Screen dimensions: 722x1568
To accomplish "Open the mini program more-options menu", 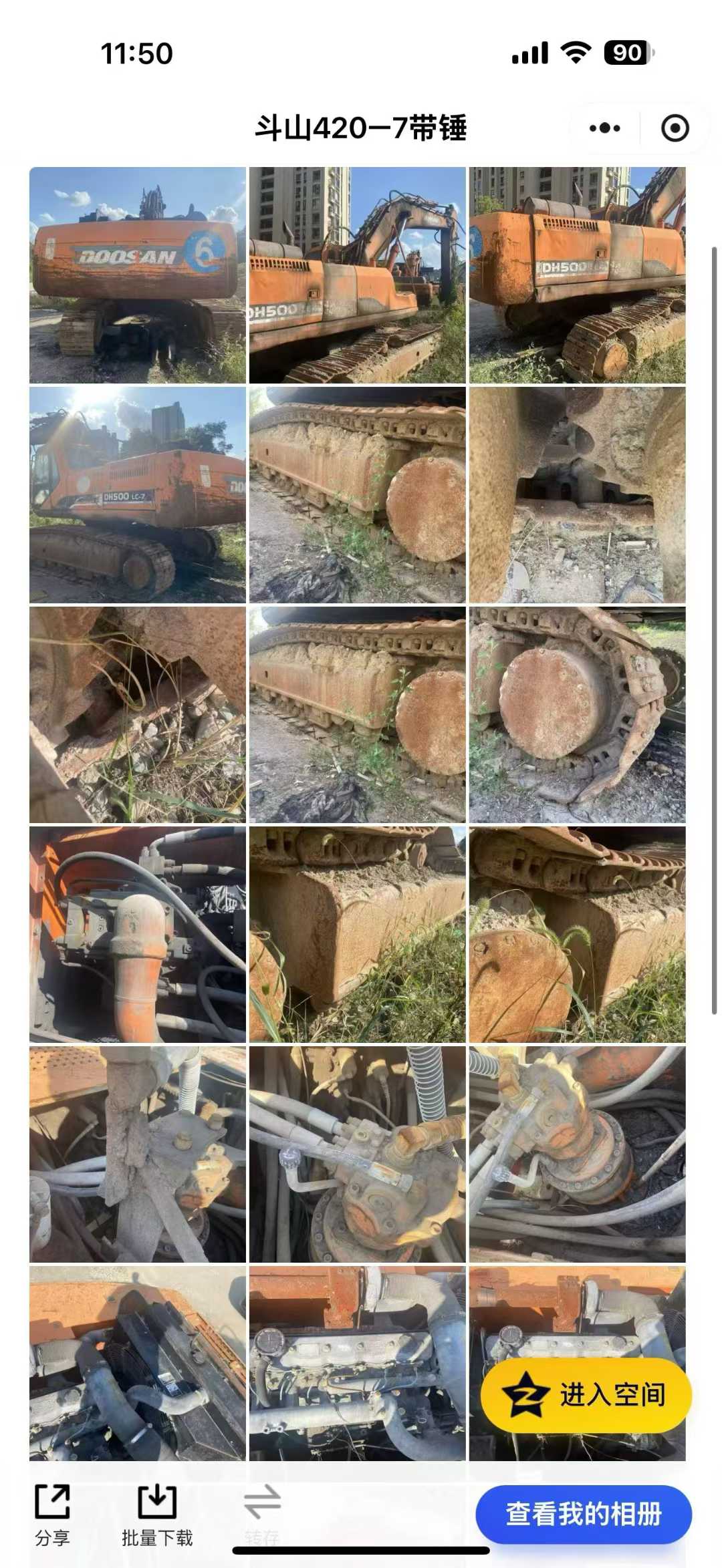I will tap(605, 128).
